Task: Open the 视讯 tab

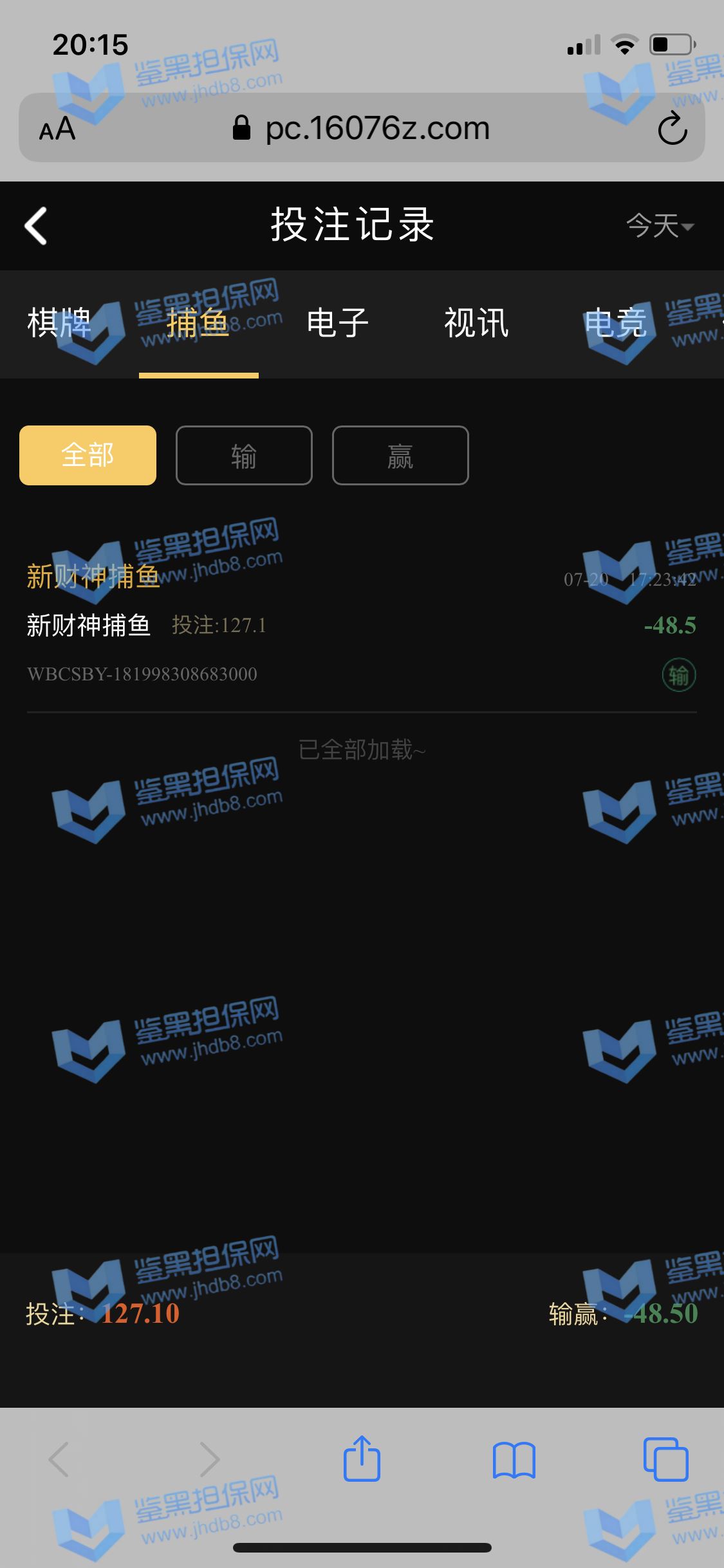Action: (476, 323)
